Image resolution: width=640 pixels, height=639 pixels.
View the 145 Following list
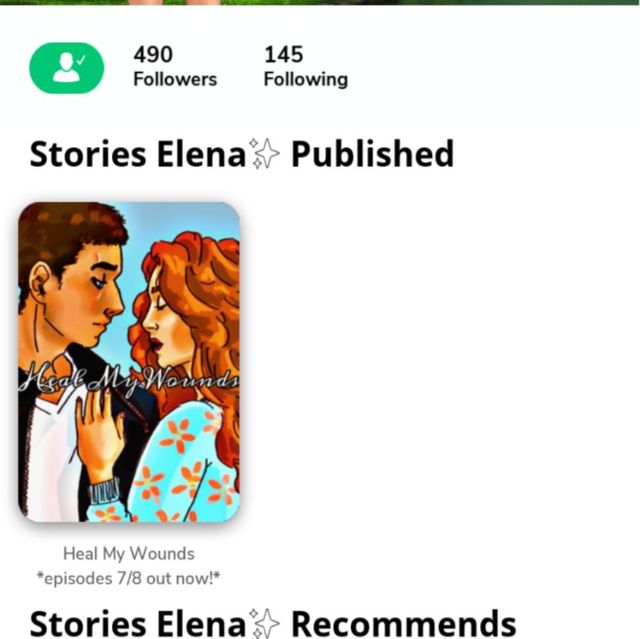pos(305,67)
